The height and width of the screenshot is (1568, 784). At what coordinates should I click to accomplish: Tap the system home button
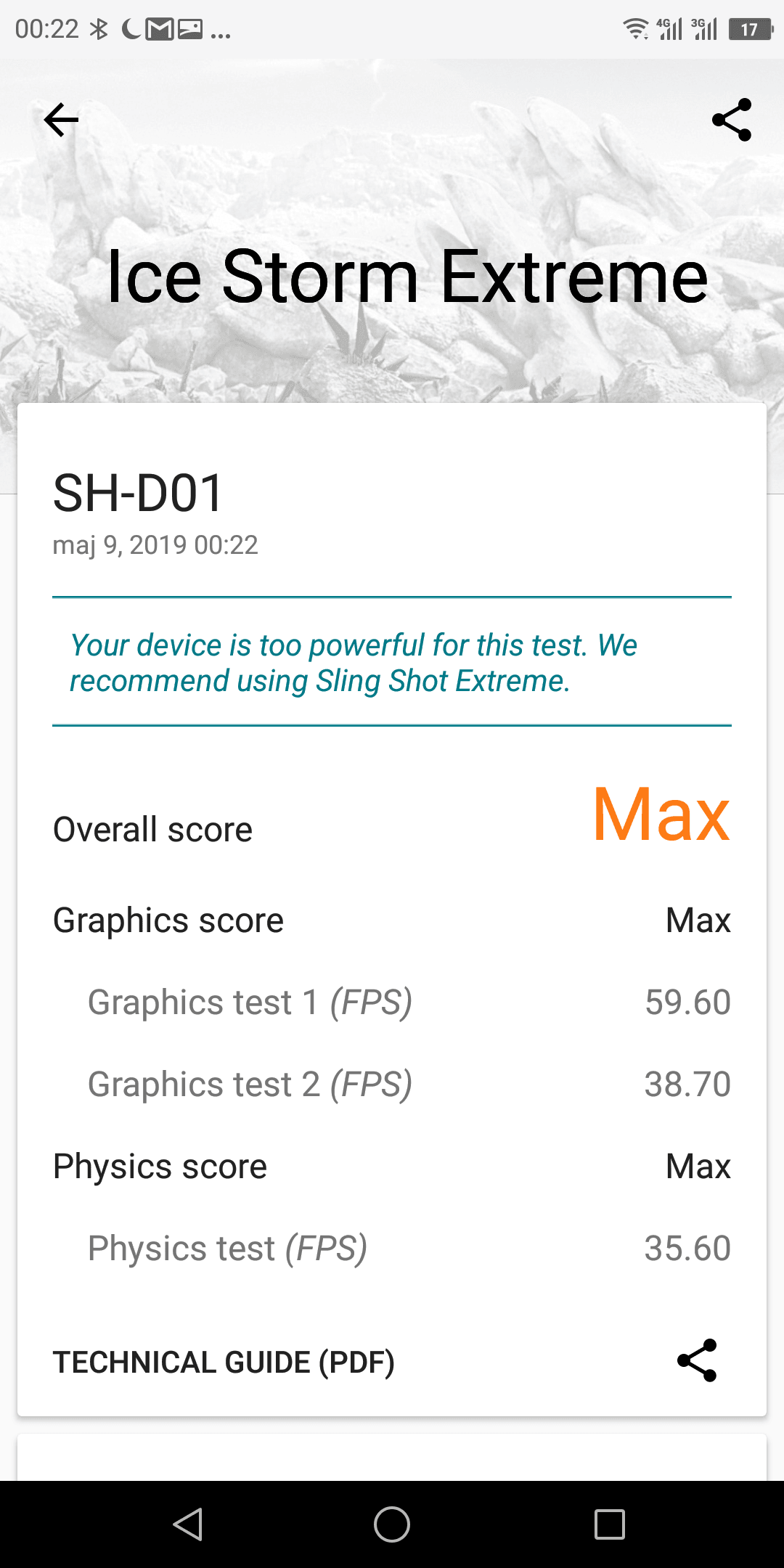tap(392, 1524)
